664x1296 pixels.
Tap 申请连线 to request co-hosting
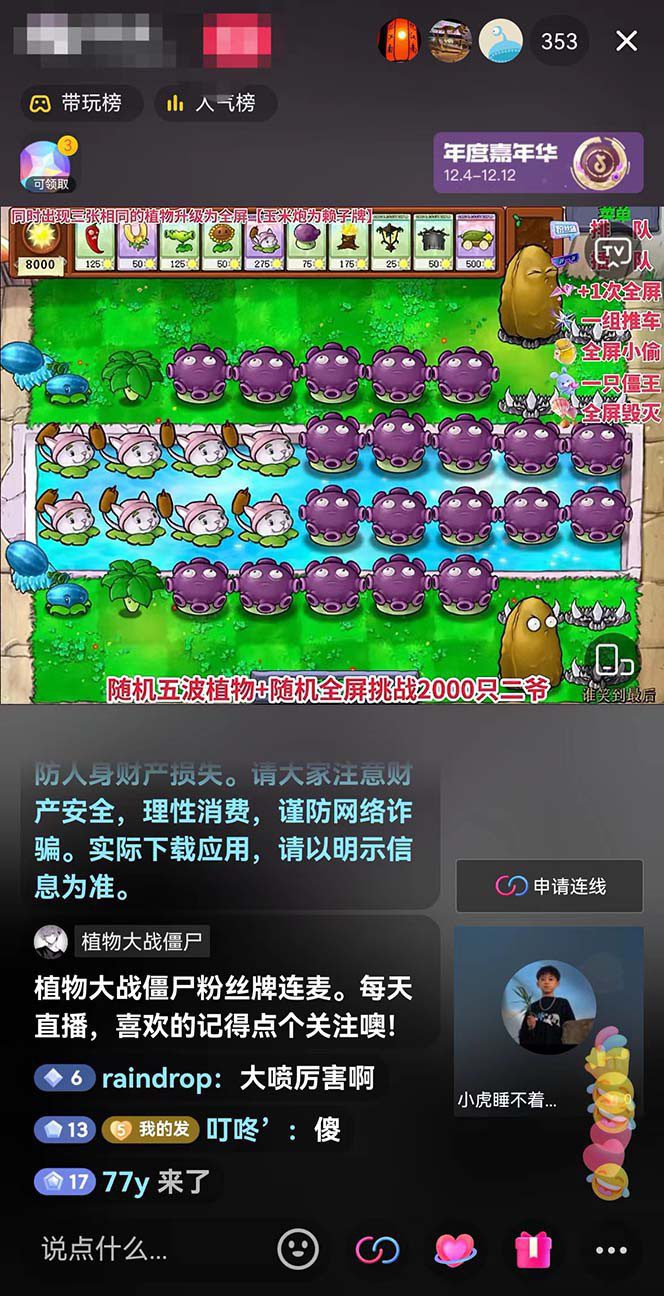click(x=550, y=886)
